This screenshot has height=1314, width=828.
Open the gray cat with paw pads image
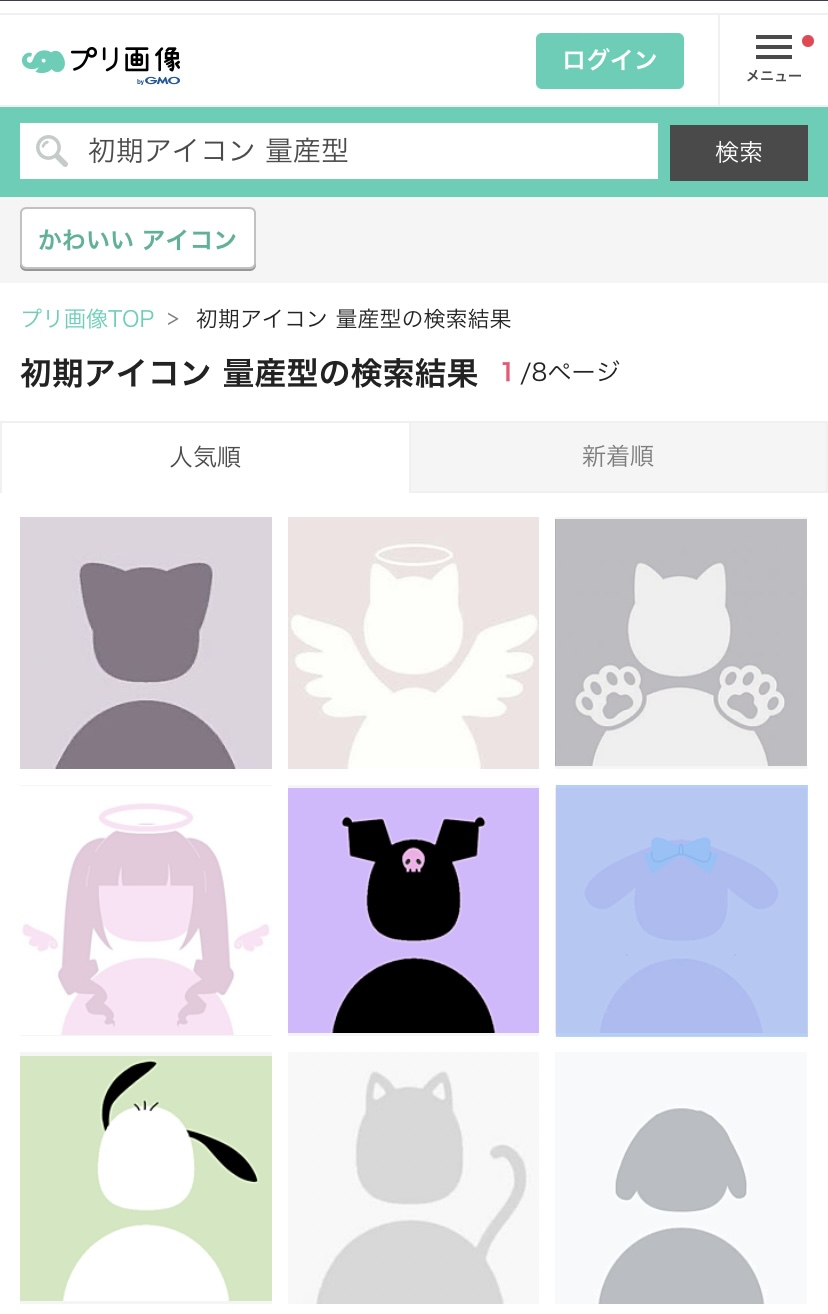[681, 642]
